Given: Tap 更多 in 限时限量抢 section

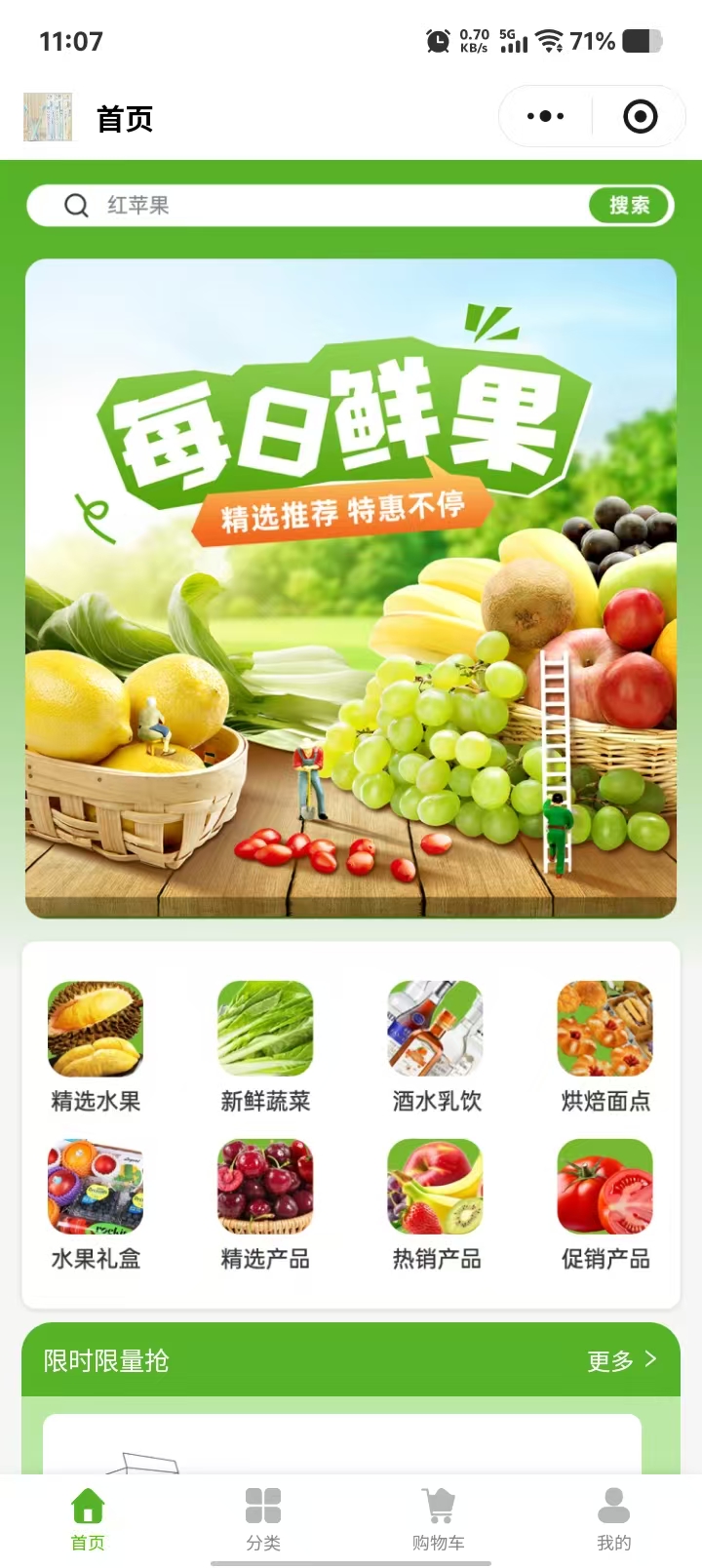Looking at the screenshot, I should [622, 1360].
